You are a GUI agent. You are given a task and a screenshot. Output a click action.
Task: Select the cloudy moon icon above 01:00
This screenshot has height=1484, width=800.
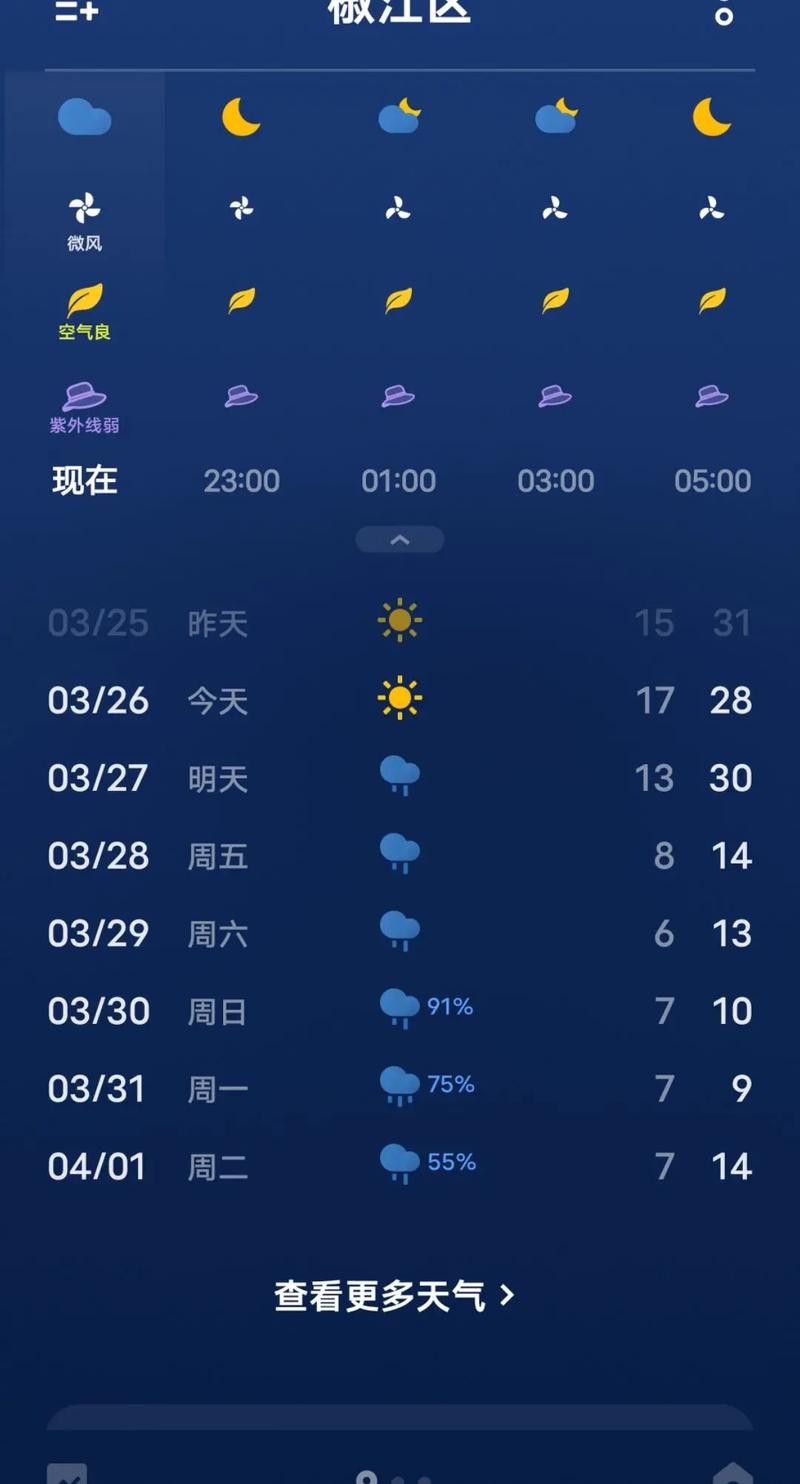click(399, 115)
